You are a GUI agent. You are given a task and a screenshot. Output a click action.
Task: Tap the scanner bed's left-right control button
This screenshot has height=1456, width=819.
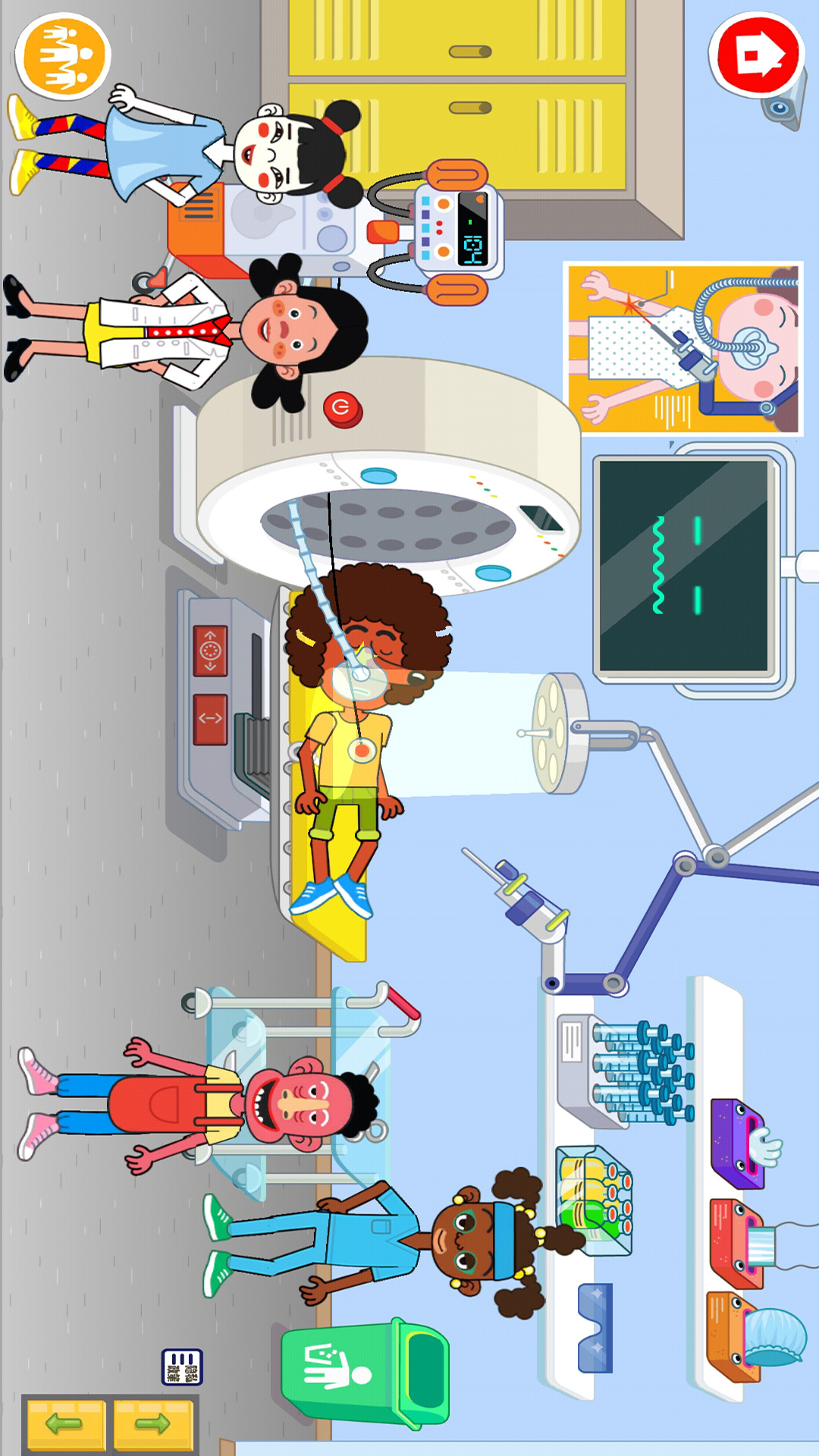tap(210, 719)
